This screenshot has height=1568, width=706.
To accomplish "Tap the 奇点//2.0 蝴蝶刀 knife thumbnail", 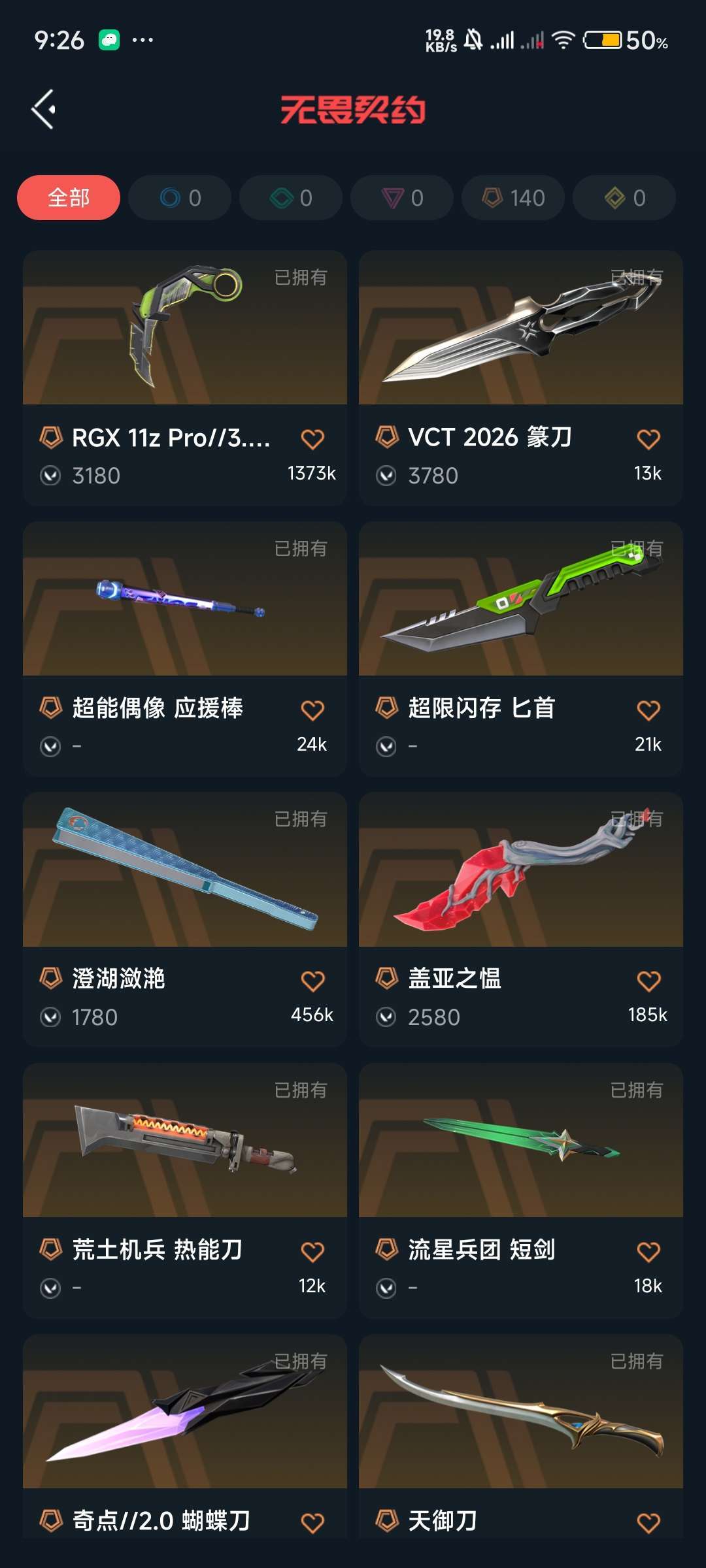I will tap(185, 1424).
